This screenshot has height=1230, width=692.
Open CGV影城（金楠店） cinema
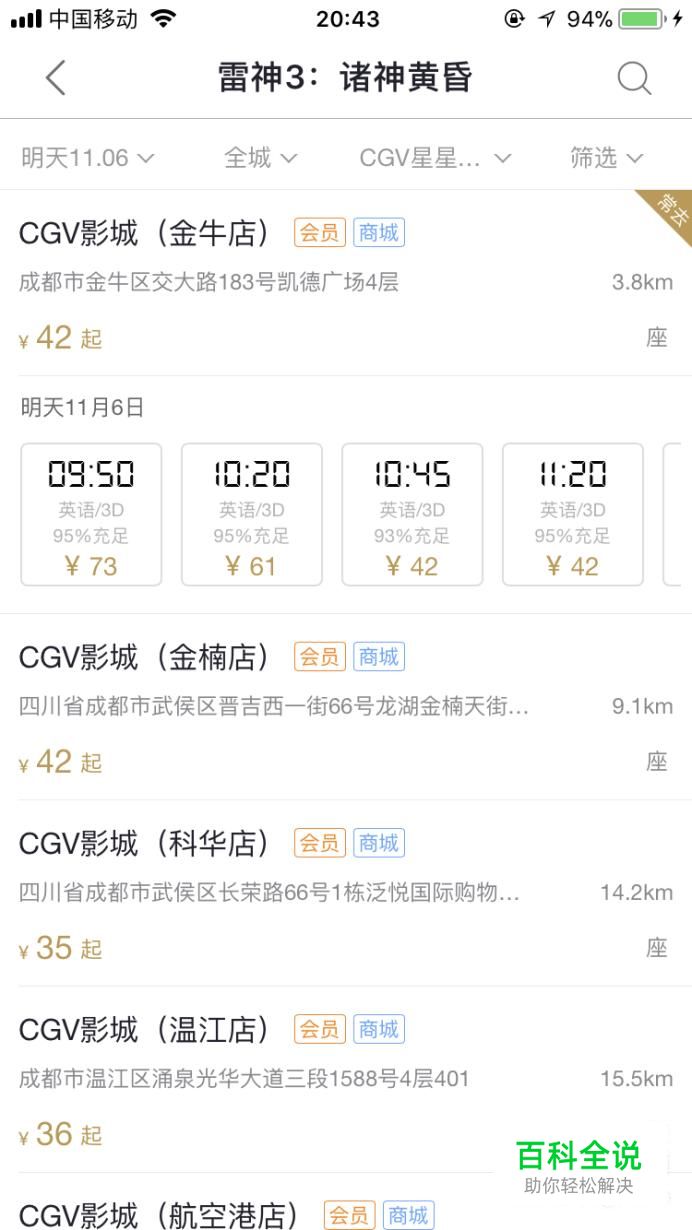coord(145,657)
